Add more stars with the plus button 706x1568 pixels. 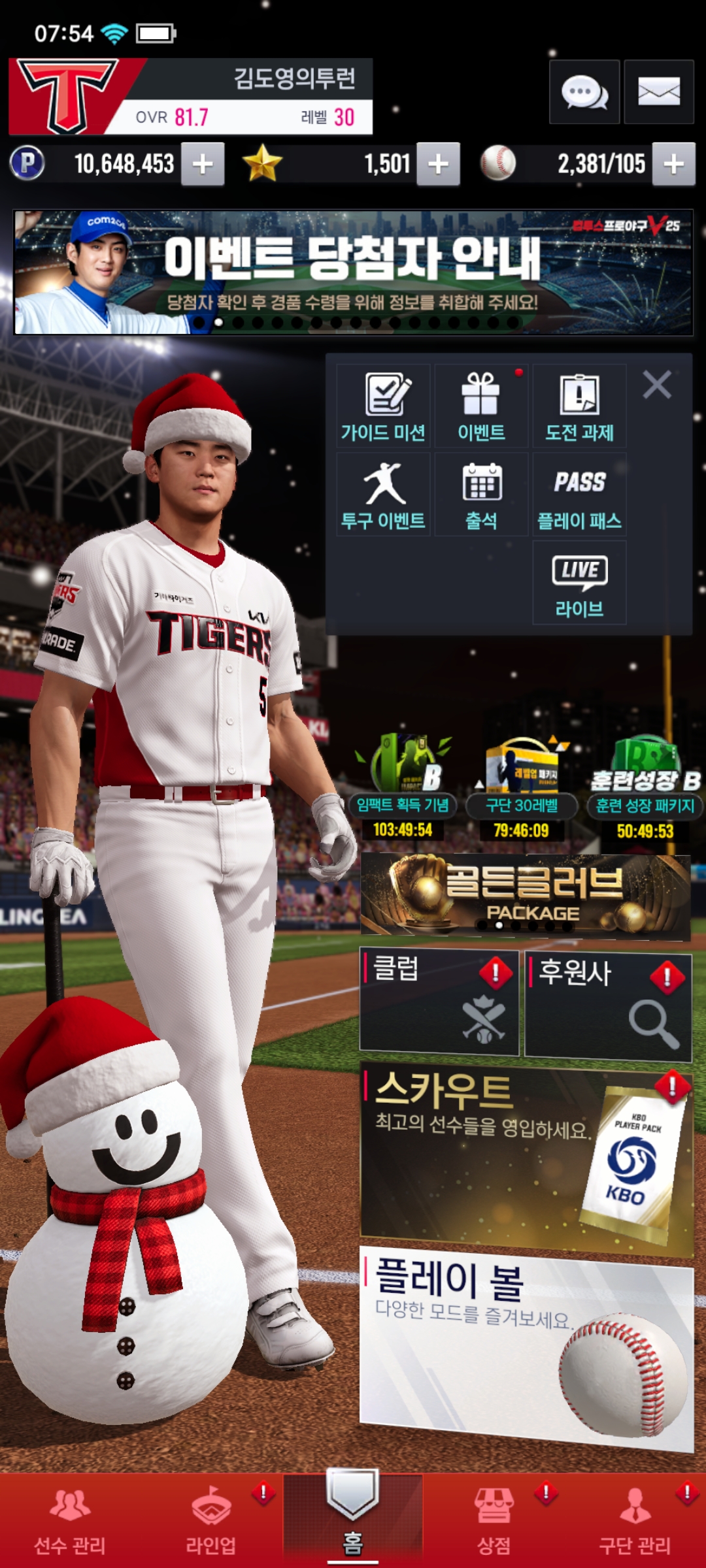[438, 164]
